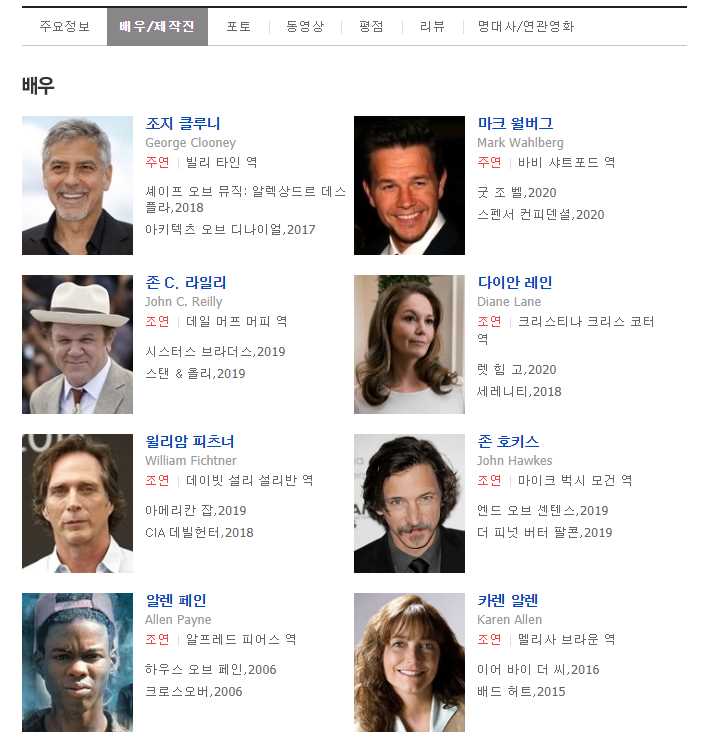Open actor page for 조지 클루니
706x749 pixels.
click(x=182, y=124)
